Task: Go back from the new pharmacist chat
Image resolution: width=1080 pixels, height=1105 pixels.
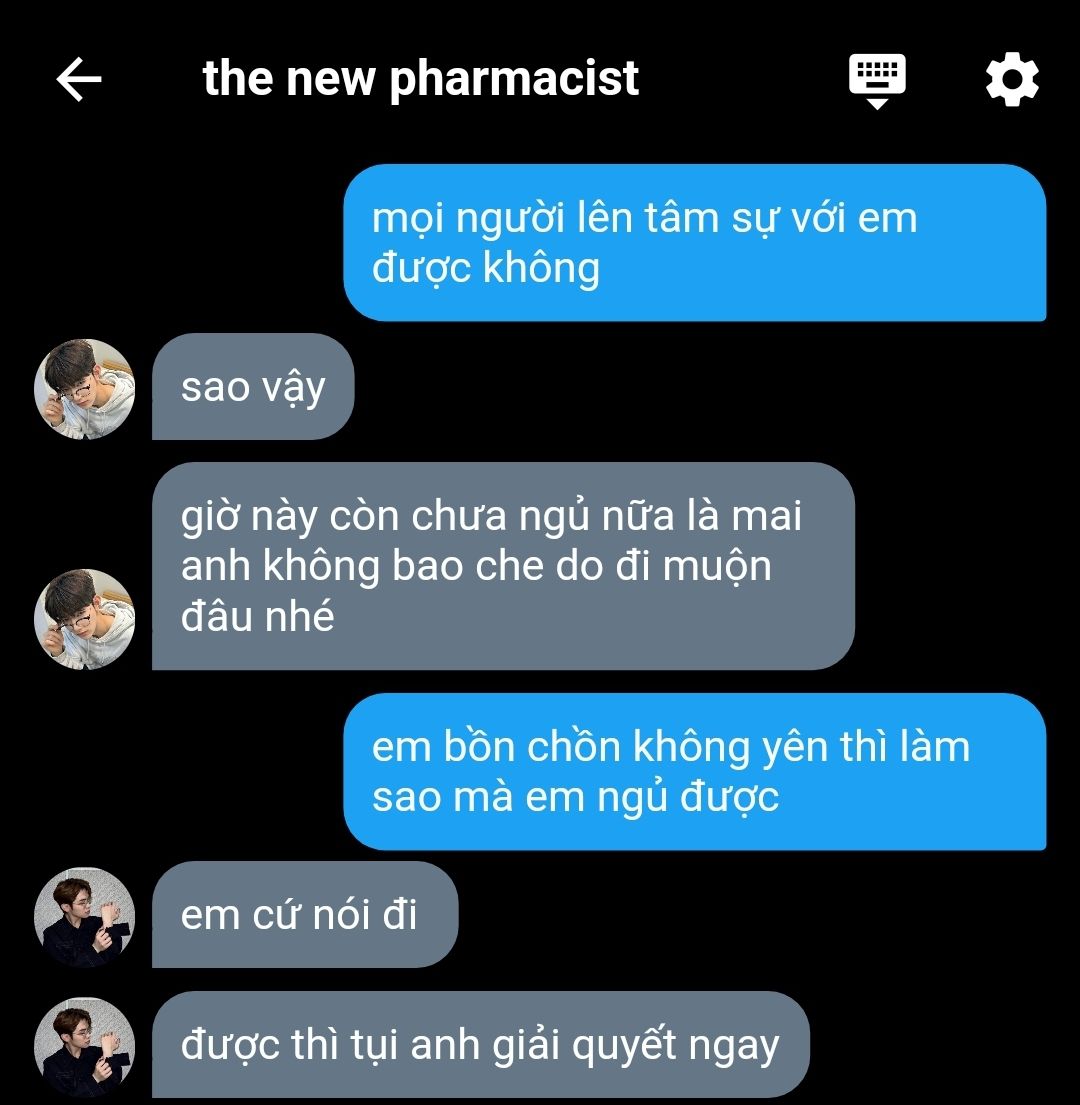Action: (x=79, y=79)
